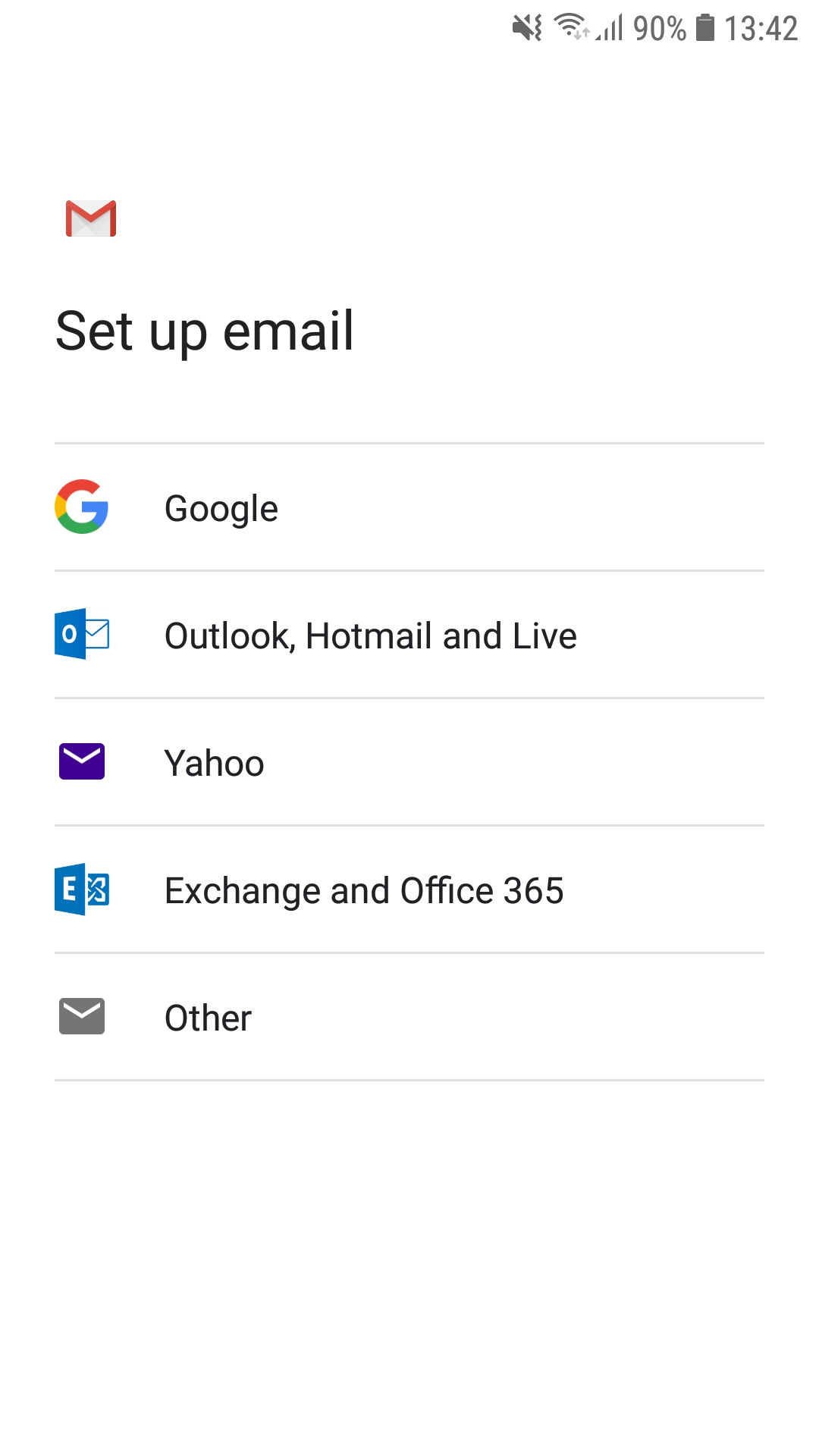Choose Outlook, Hotmail and Live
The height and width of the screenshot is (1456, 819).
409,635
